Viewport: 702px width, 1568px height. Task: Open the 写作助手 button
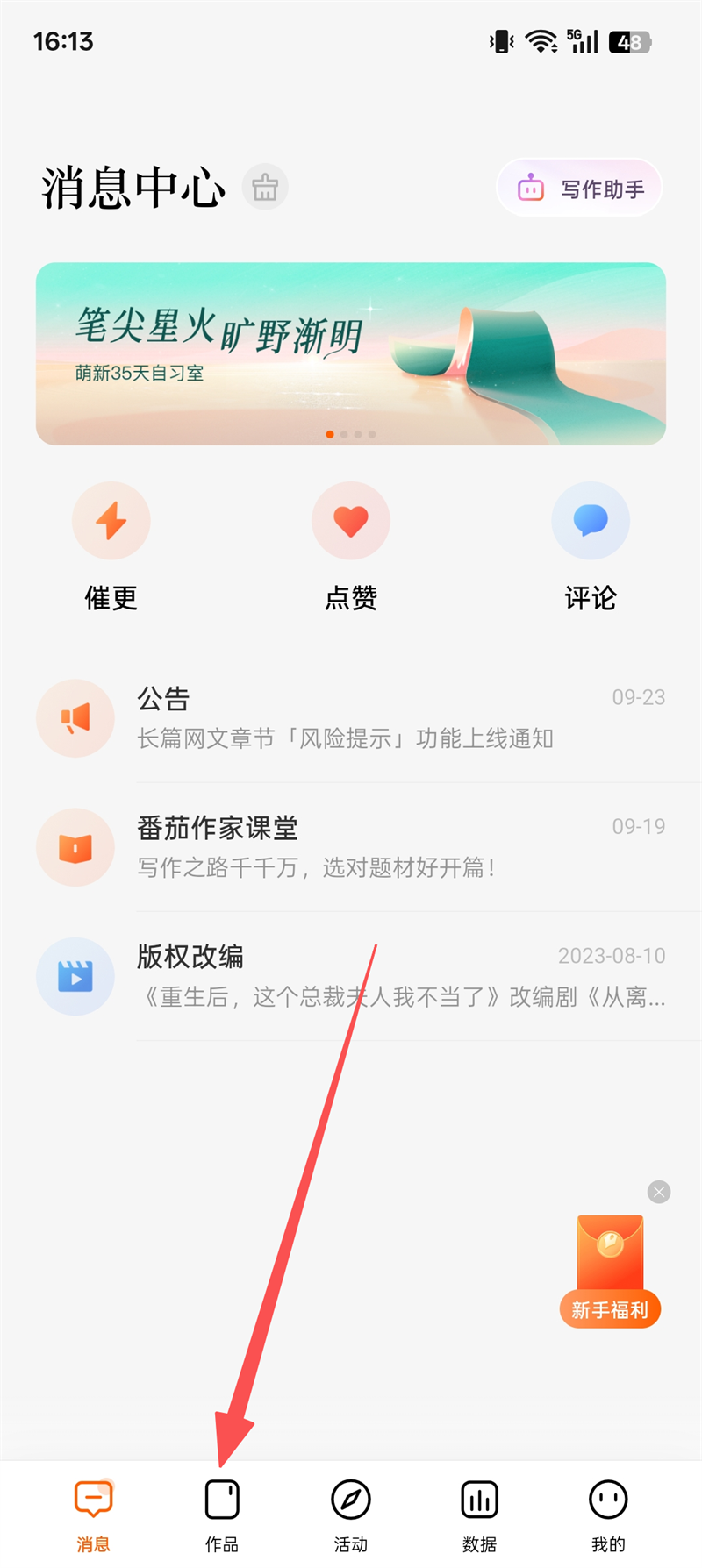pyautogui.click(x=579, y=187)
